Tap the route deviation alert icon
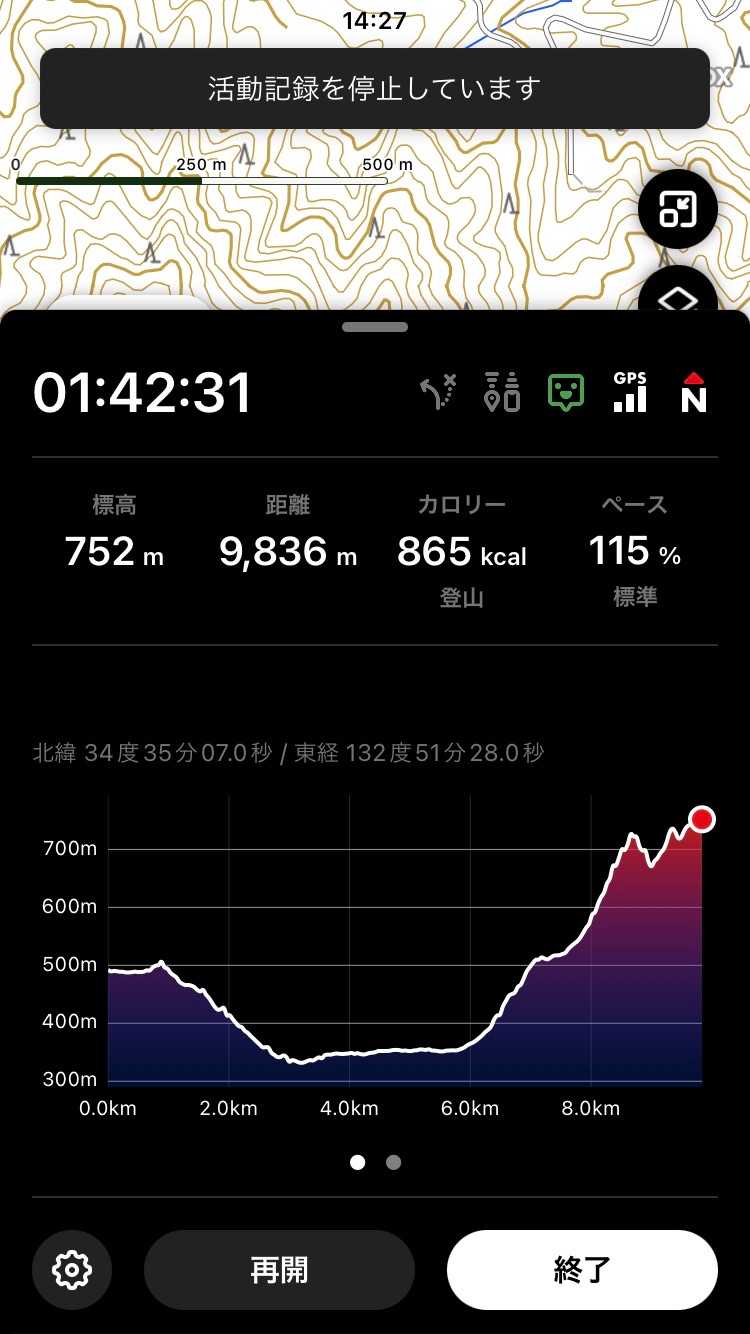The width and height of the screenshot is (750, 1334). (x=438, y=392)
